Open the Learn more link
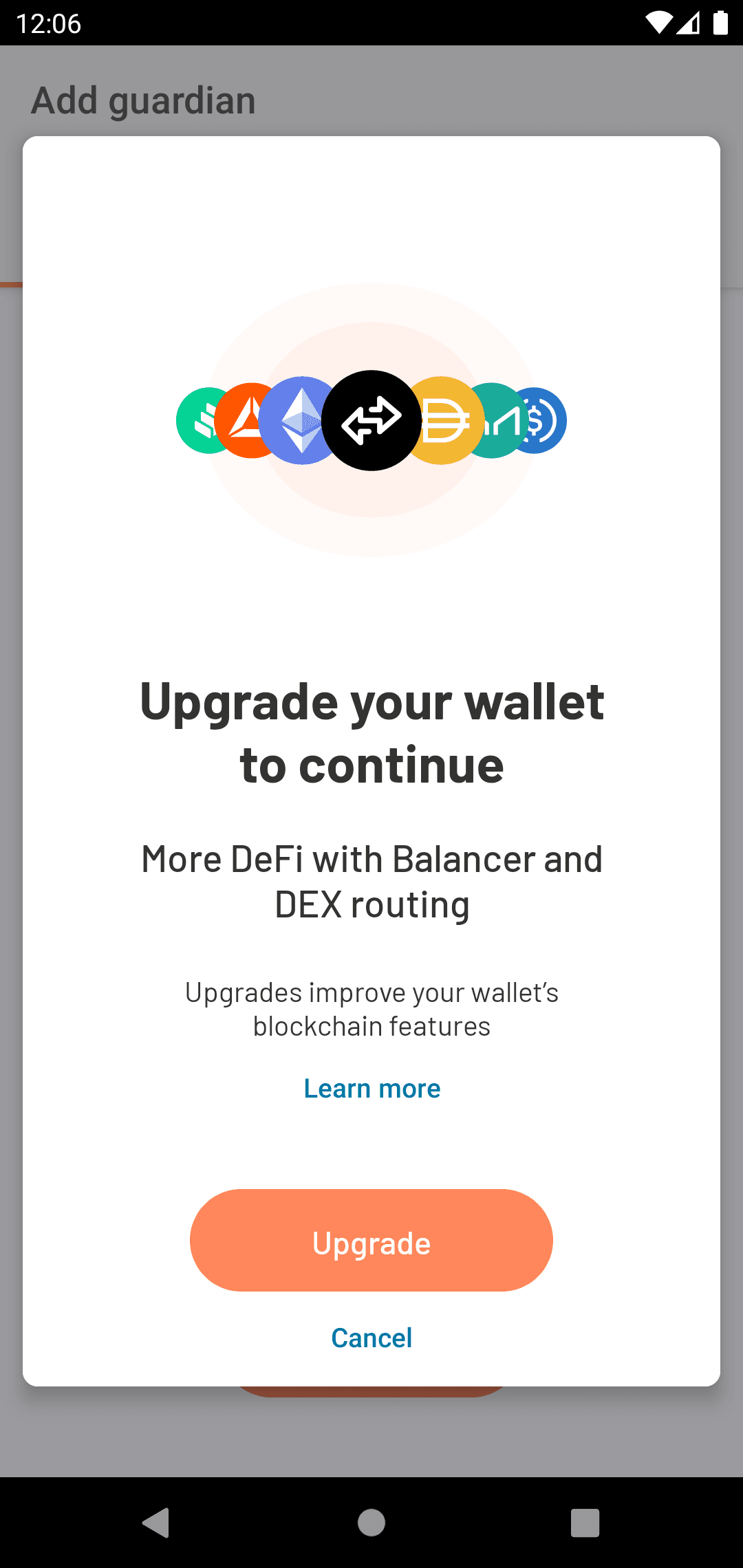This screenshot has width=743, height=1568. click(371, 1089)
